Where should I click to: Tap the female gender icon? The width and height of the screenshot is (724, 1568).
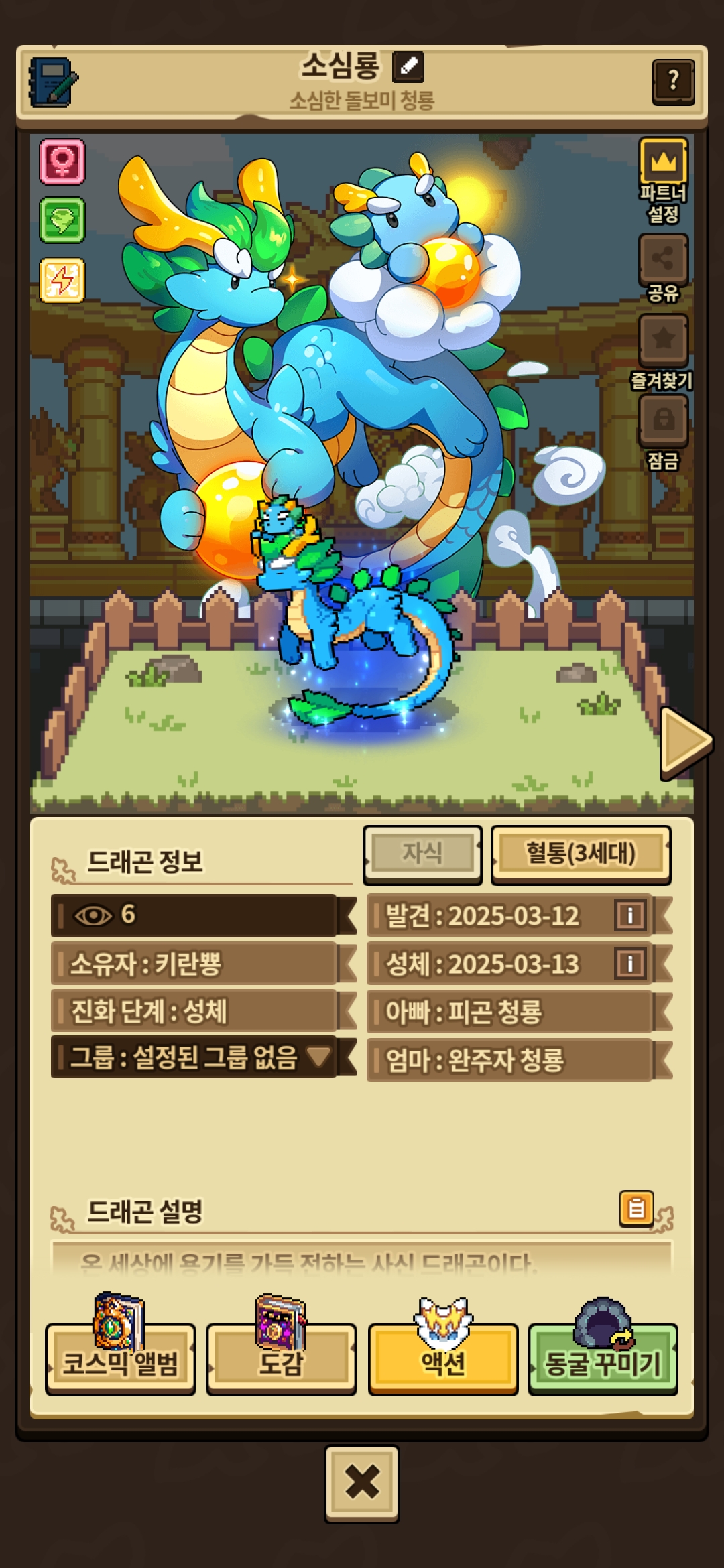[x=62, y=161]
